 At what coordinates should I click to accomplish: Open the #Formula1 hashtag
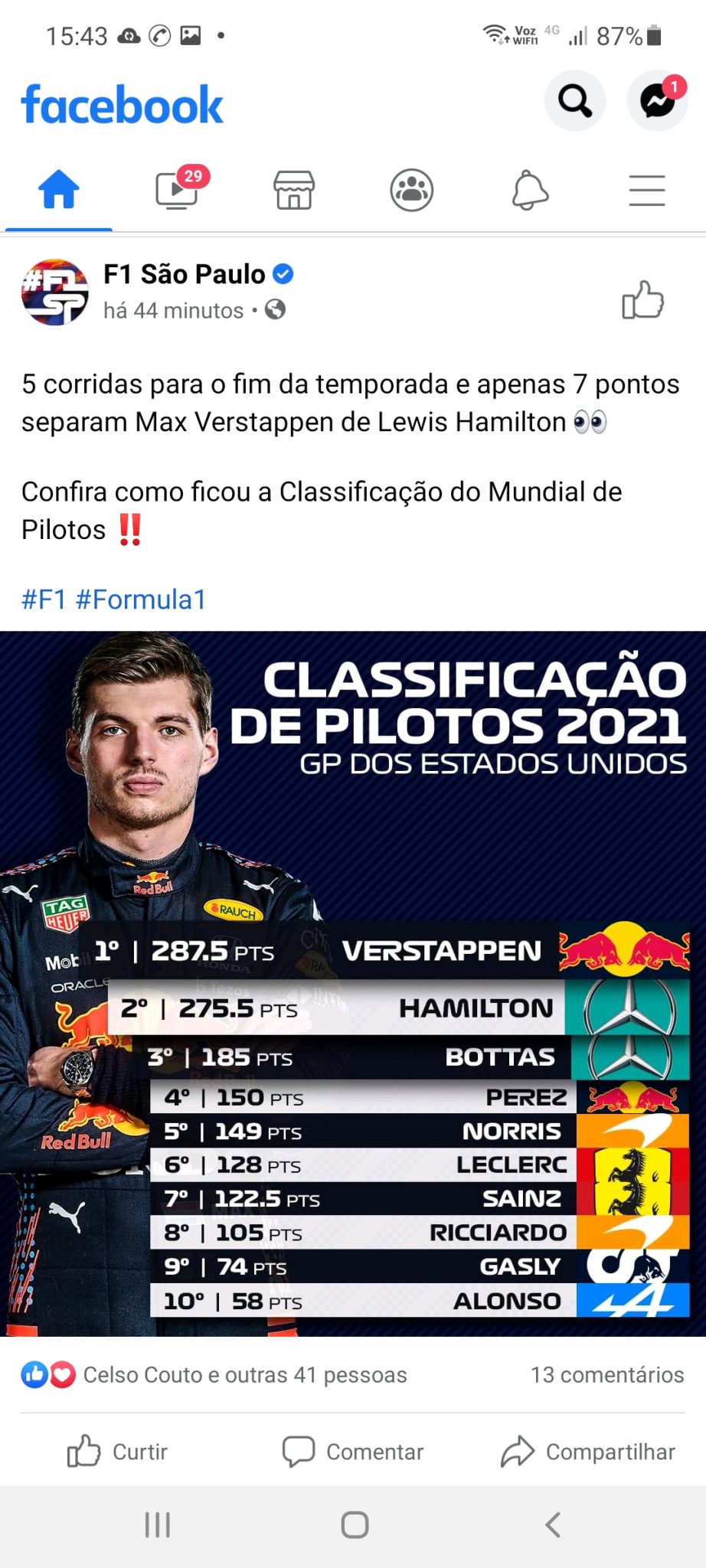point(141,599)
